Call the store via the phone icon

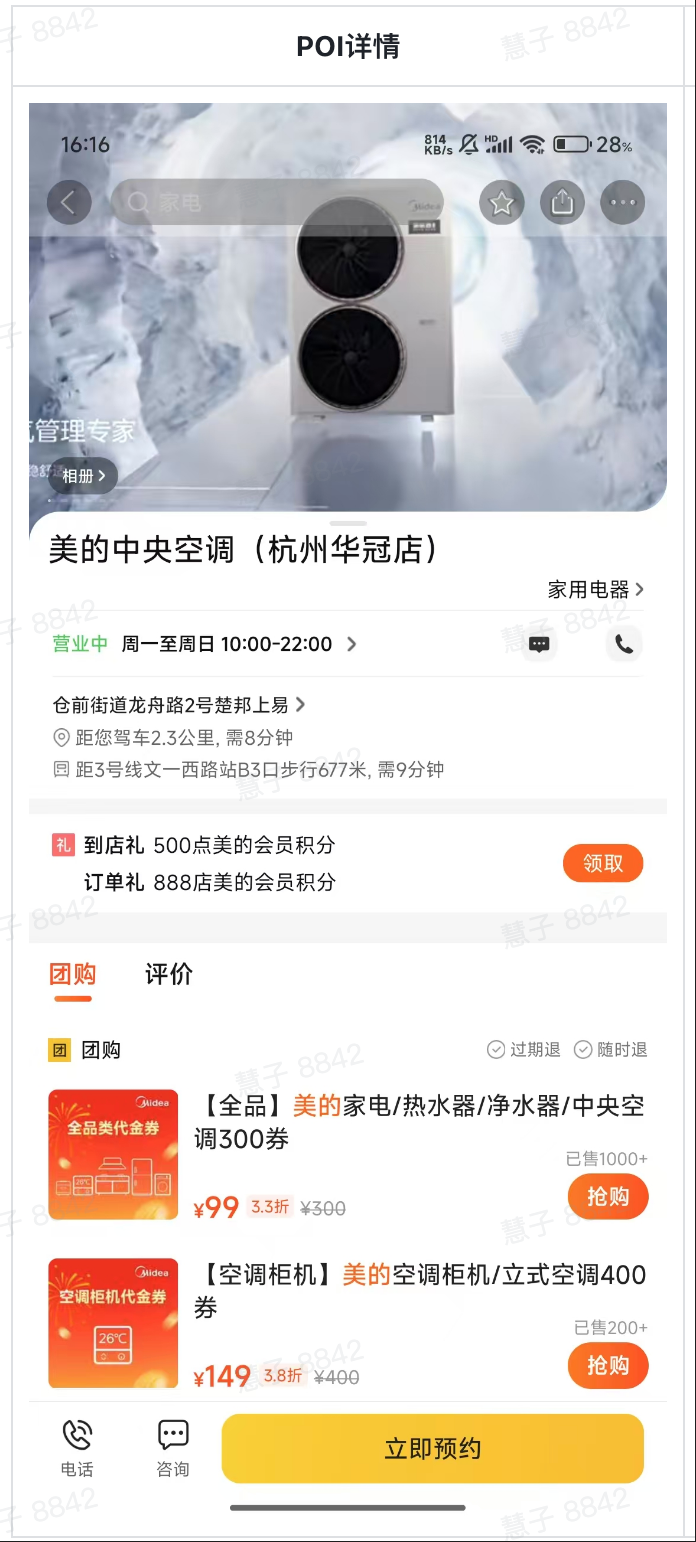point(624,644)
